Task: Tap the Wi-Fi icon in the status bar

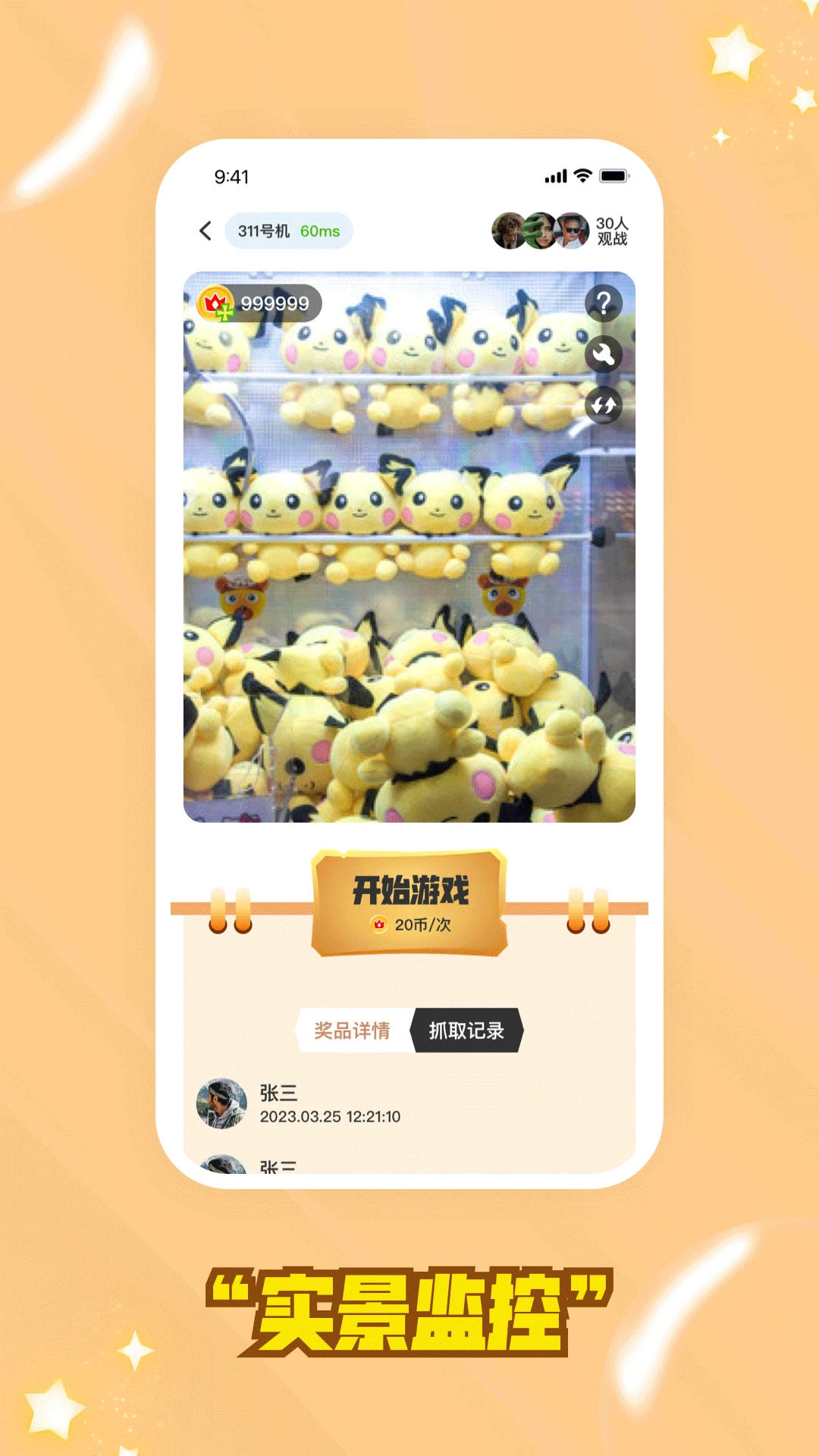Action: 581,174
